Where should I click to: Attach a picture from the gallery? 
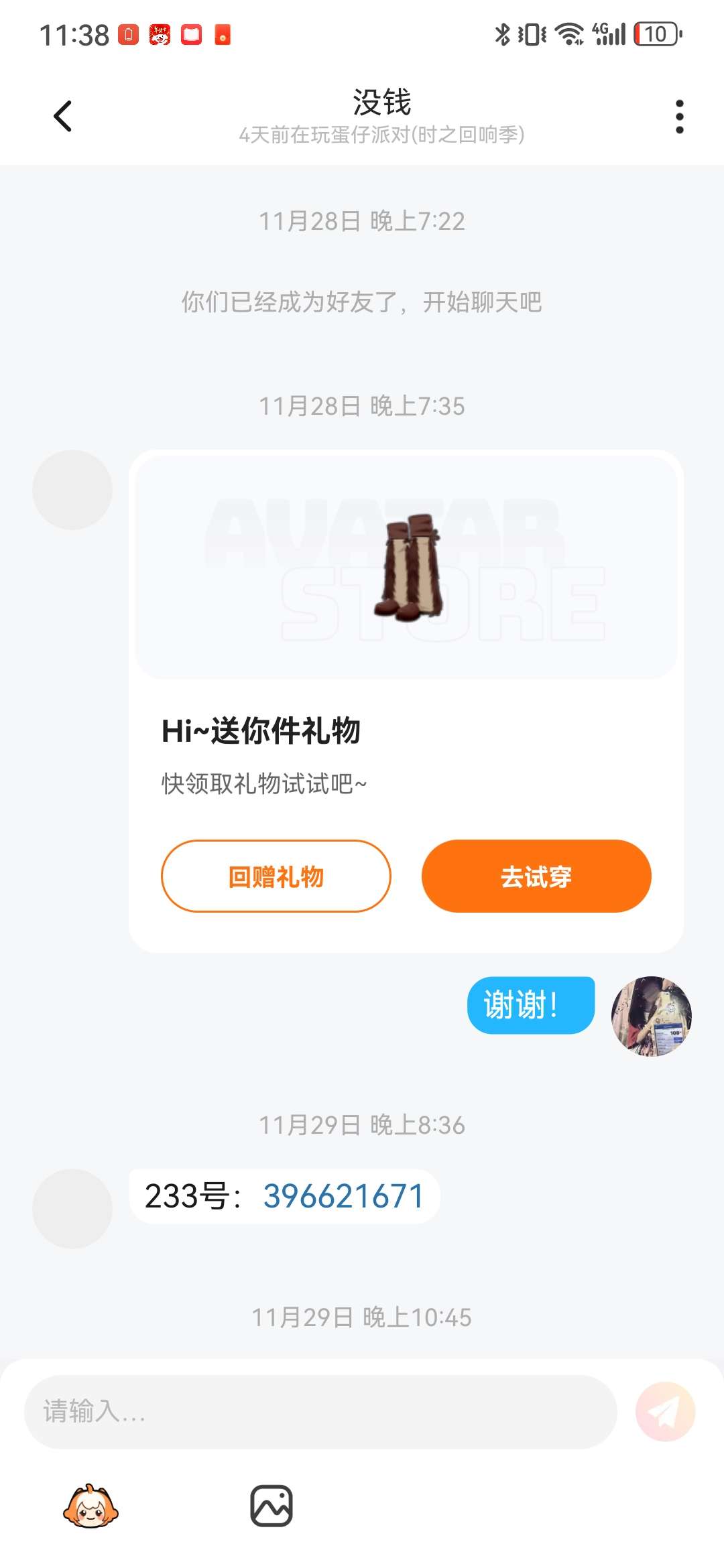(271, 1506)
